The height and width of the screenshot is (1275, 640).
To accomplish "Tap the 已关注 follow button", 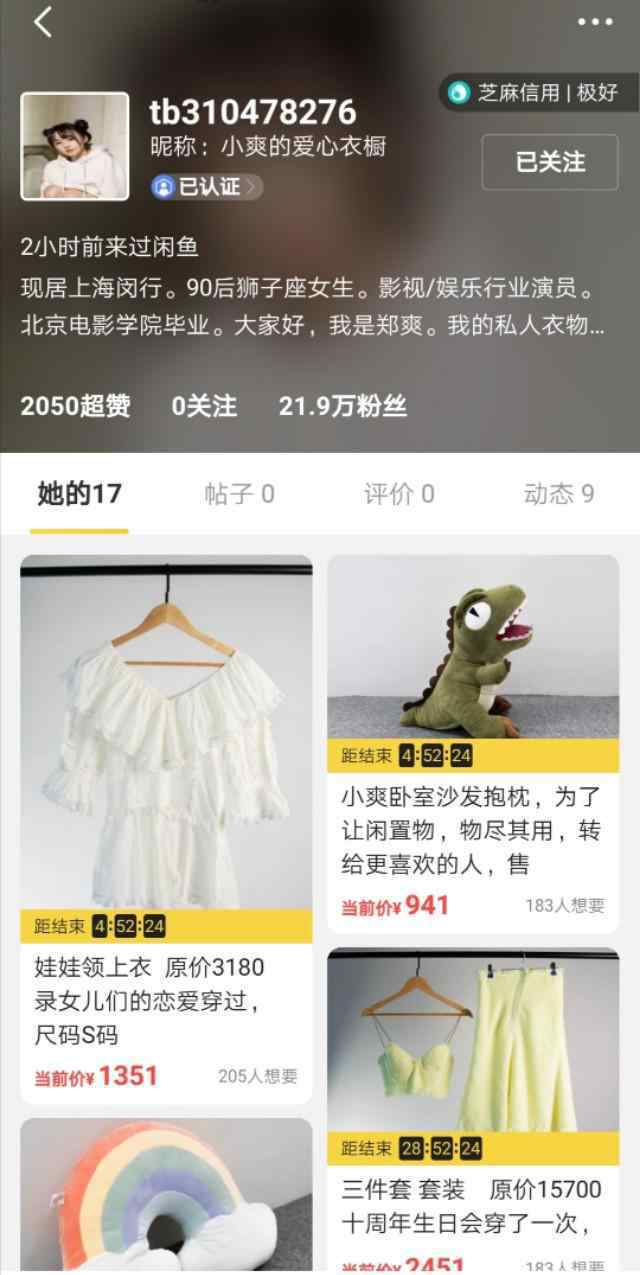I will coord(550,162).
